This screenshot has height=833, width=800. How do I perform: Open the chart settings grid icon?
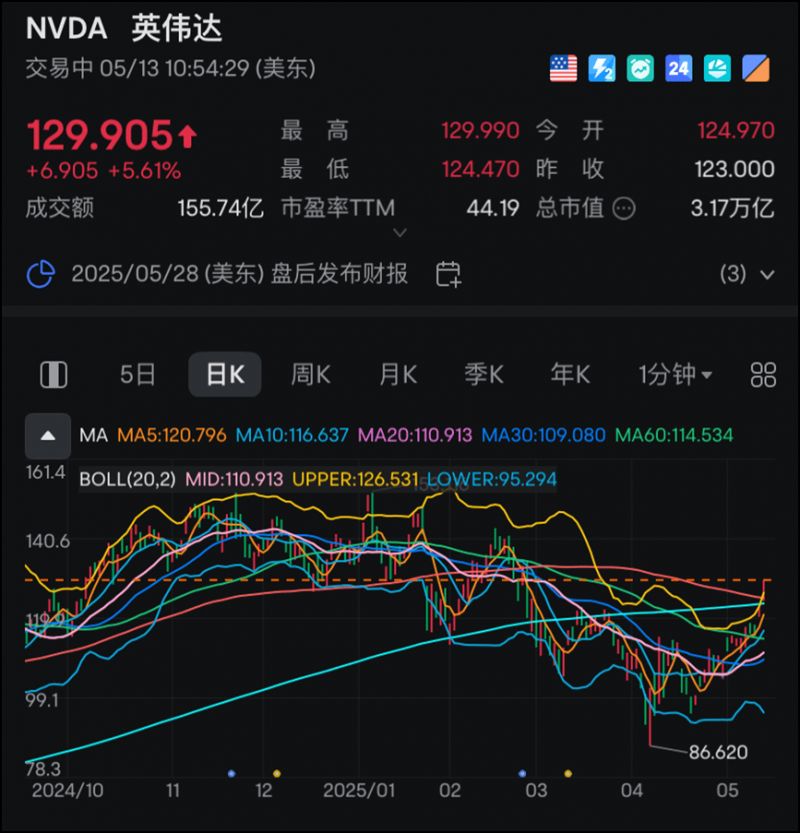click(763, 375)
